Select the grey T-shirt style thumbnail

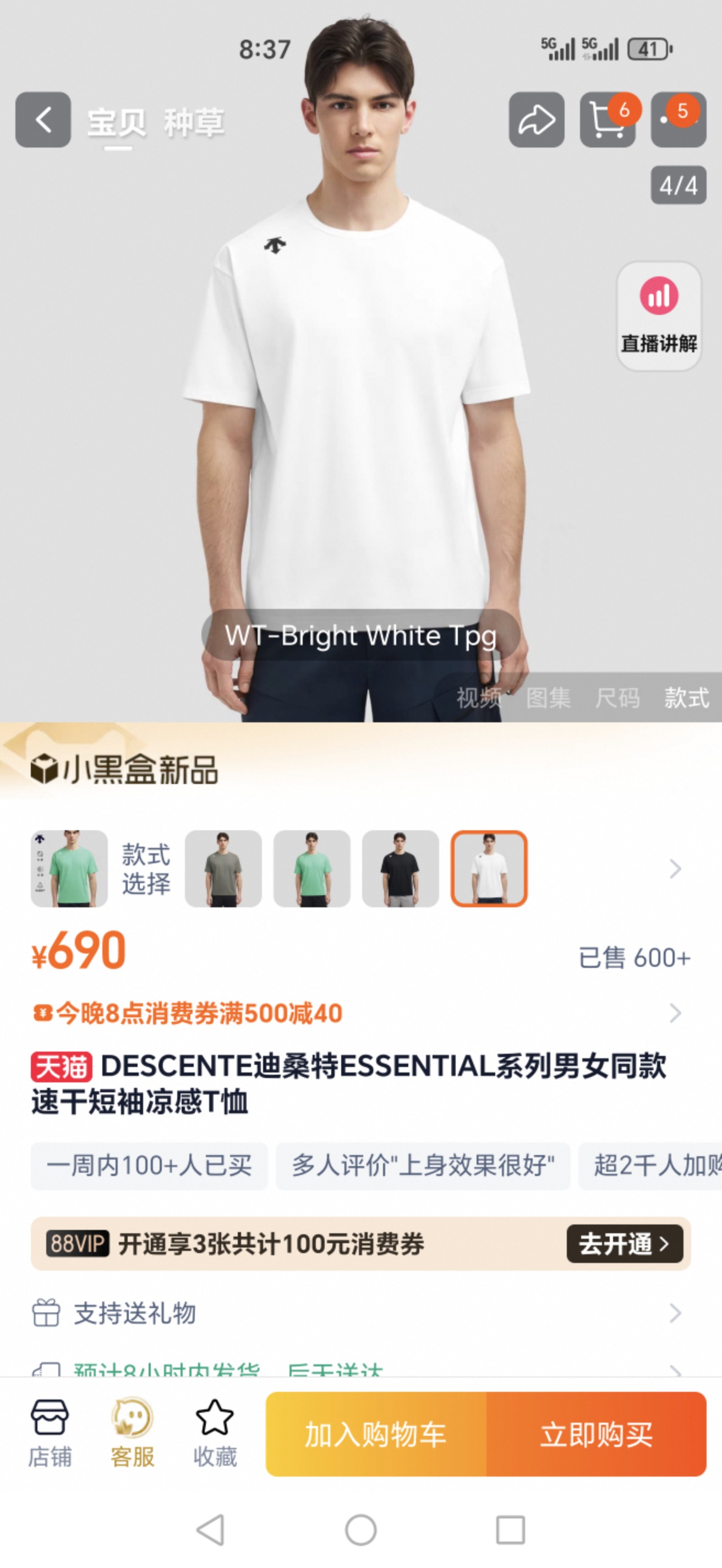click(x=223, y=869)
